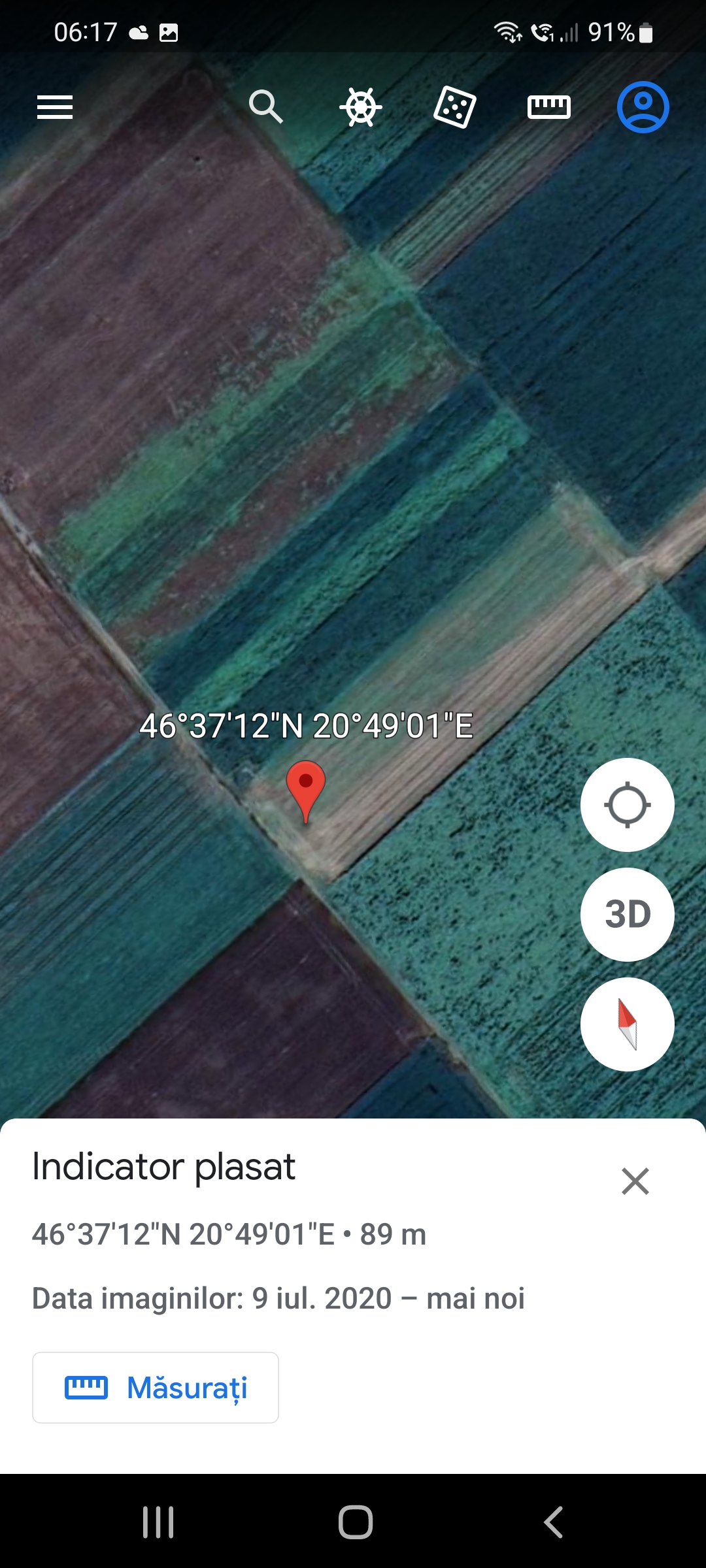The height and width of the screenshot is (1568, 706).
Task: Open the search icon
Action: coord(265,106)
